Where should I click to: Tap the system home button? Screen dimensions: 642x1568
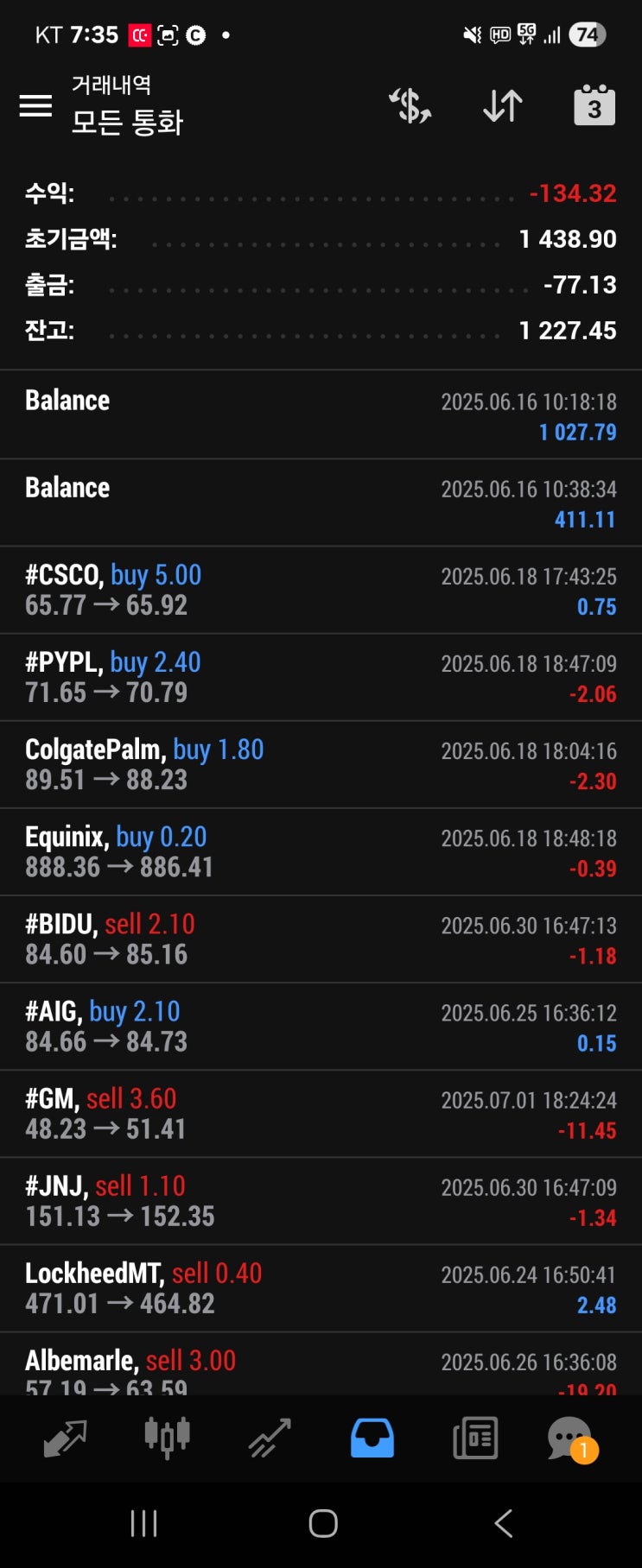[322, 1523]
